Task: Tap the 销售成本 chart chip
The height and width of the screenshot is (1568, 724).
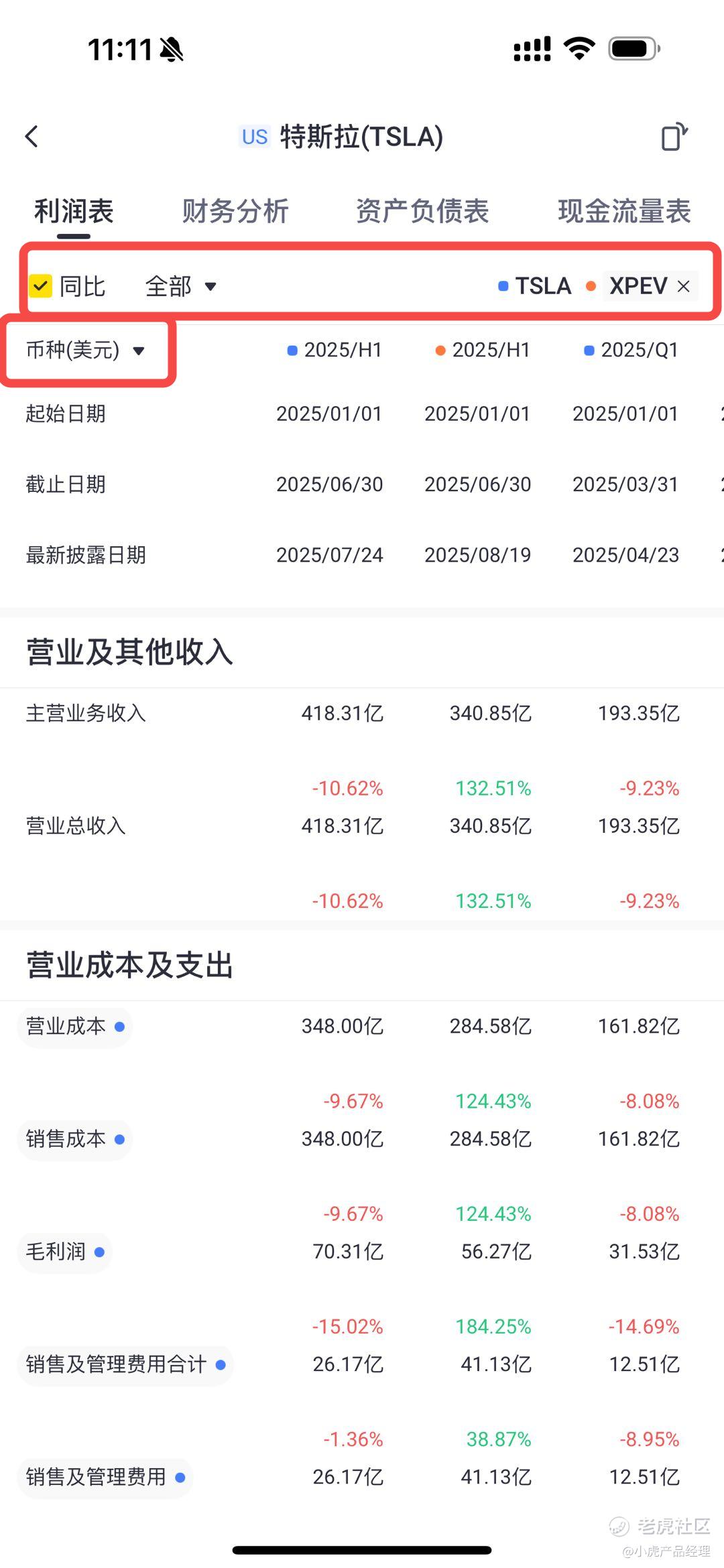Action: pyautogui.click(x=74, y=1138)
